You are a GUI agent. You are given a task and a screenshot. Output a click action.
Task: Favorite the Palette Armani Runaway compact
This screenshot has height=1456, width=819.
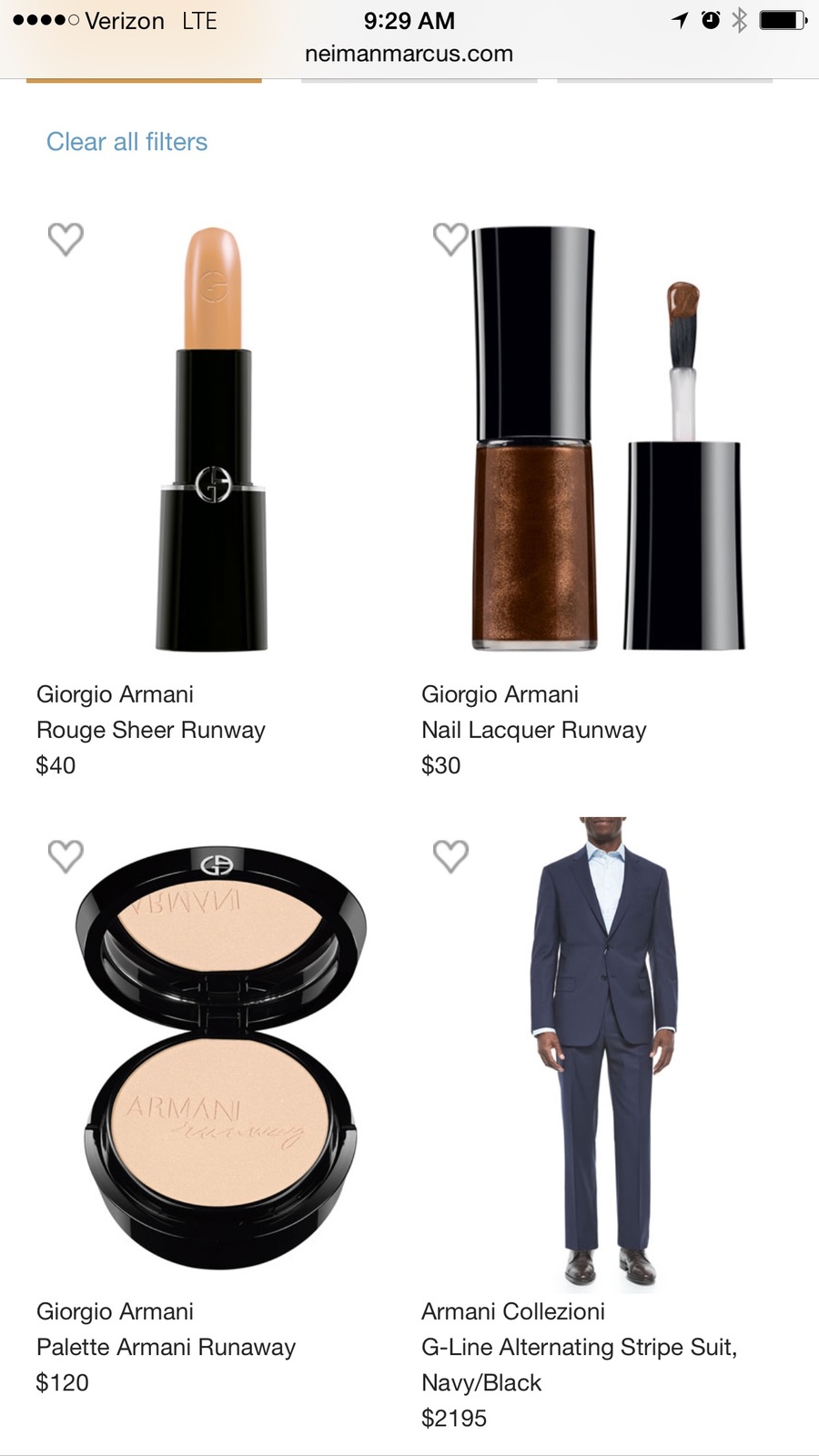click(66, 856)
